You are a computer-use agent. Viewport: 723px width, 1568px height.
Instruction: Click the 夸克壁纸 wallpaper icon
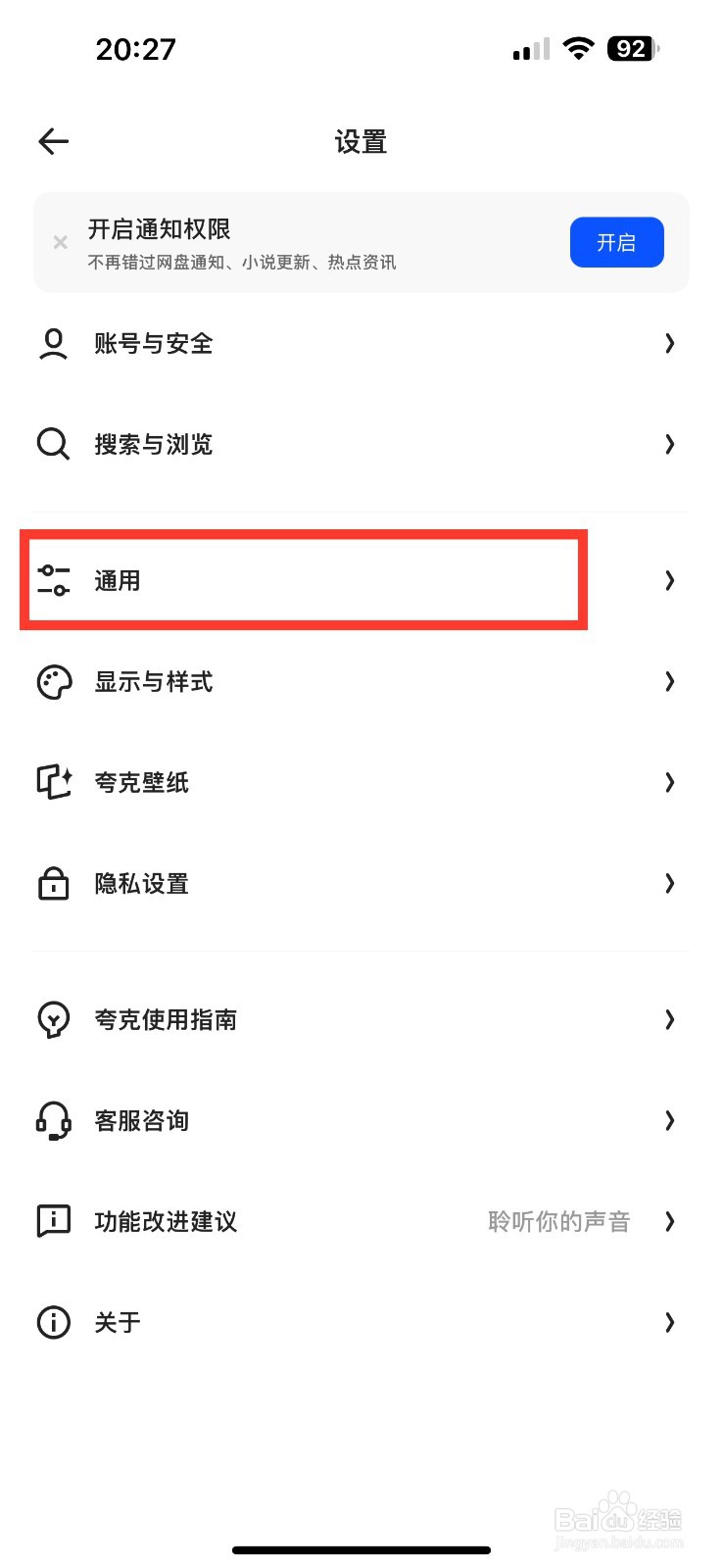pyautogui.click(x=54, y=782)
